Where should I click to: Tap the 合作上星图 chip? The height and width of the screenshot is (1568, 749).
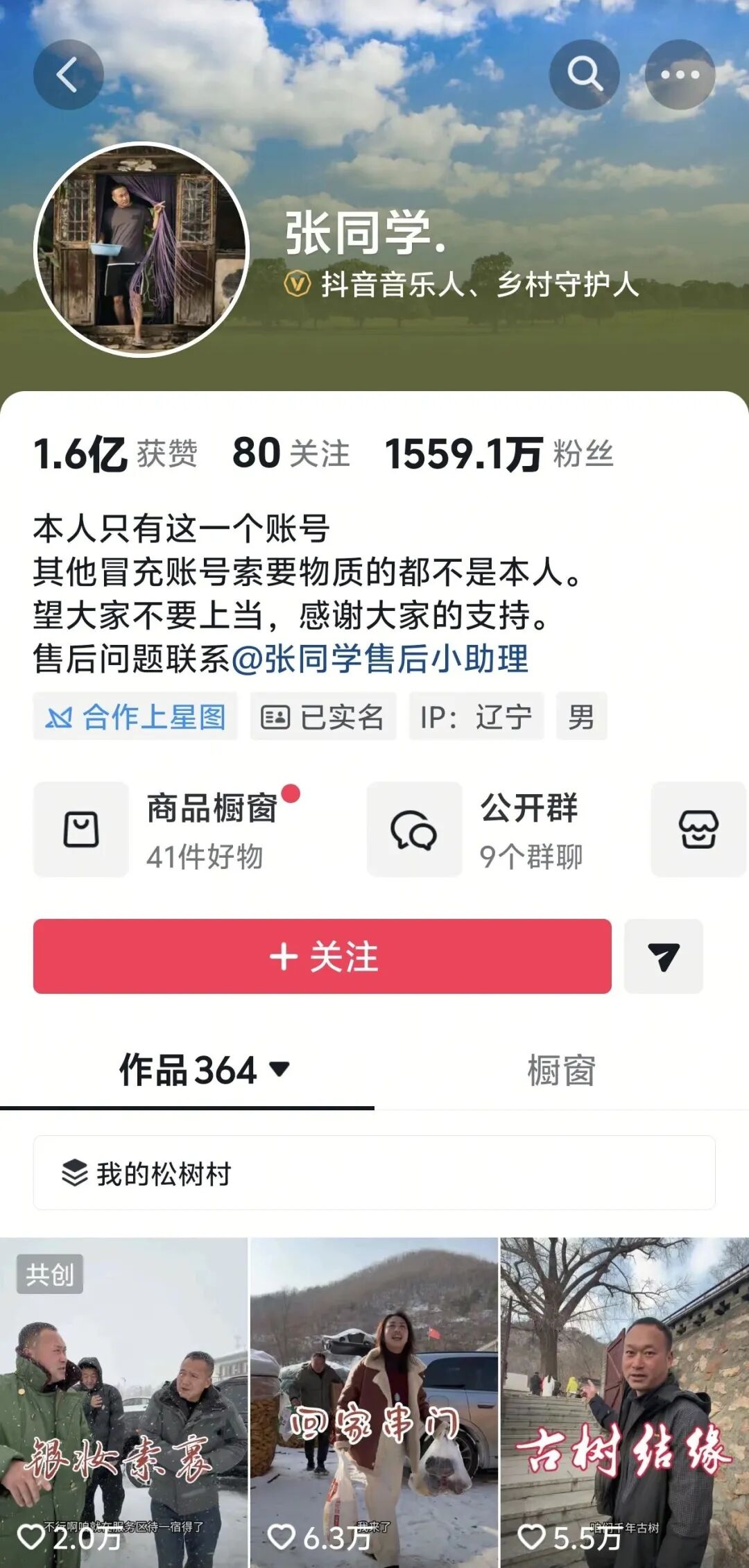pyautogui.click(x=136, y=716)
